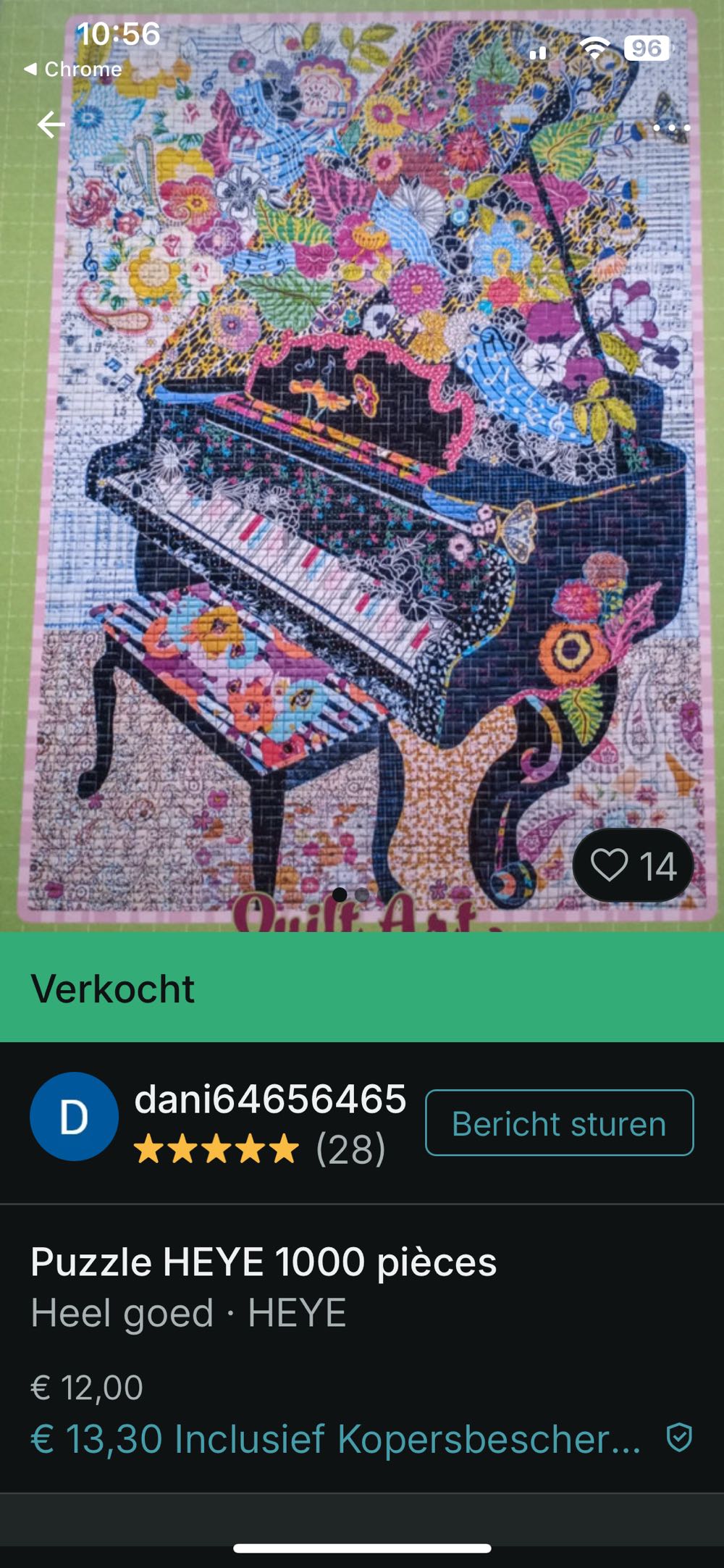Return to Chrome via the status bar shortcut
The image size is (724, 1568).
coord(72,70)
